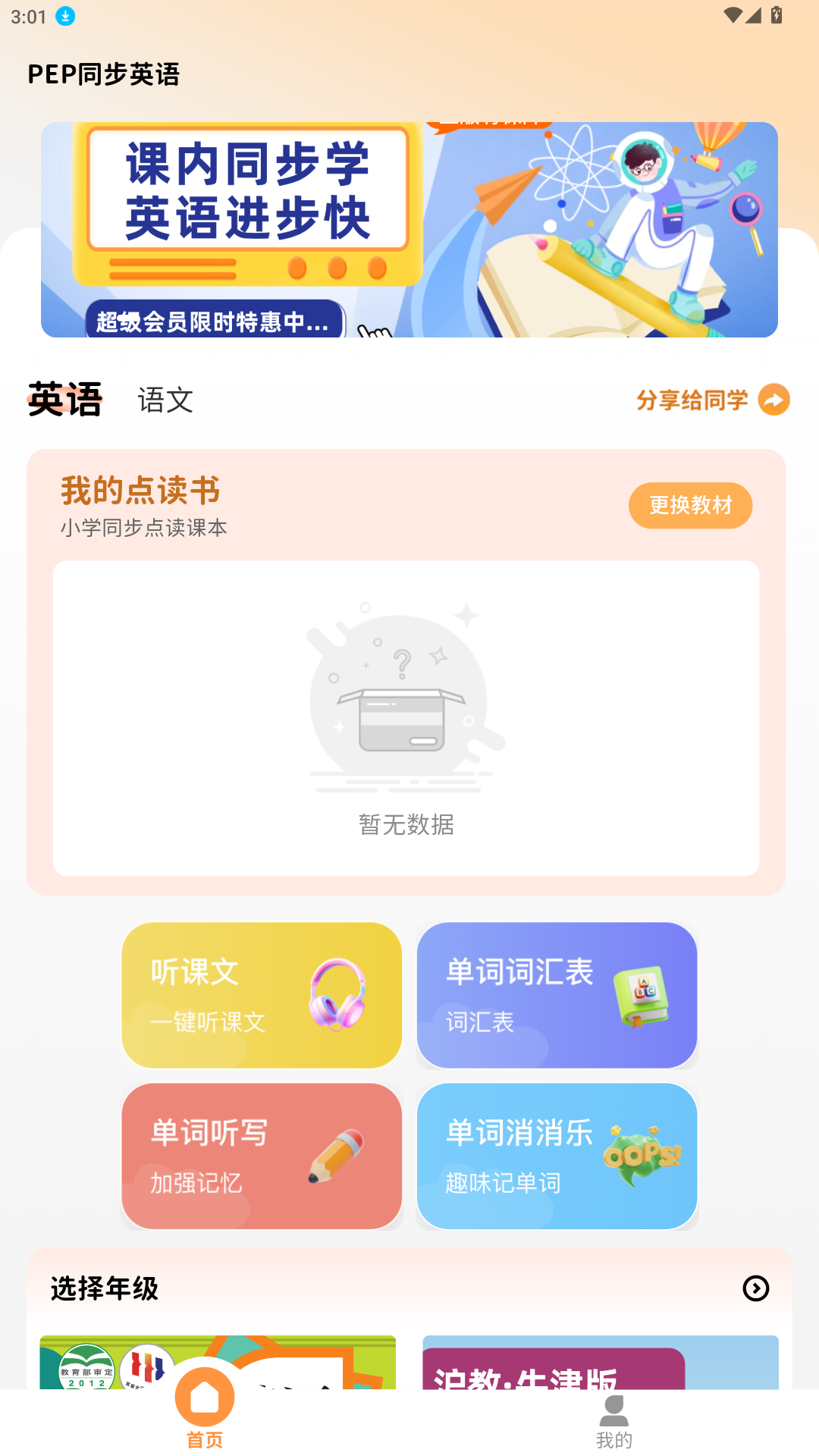The width and height of the screenshot is (819, 1456).
Task: Expand 选择年级 with the arrow icon
Action: (x=755, y=1288)
